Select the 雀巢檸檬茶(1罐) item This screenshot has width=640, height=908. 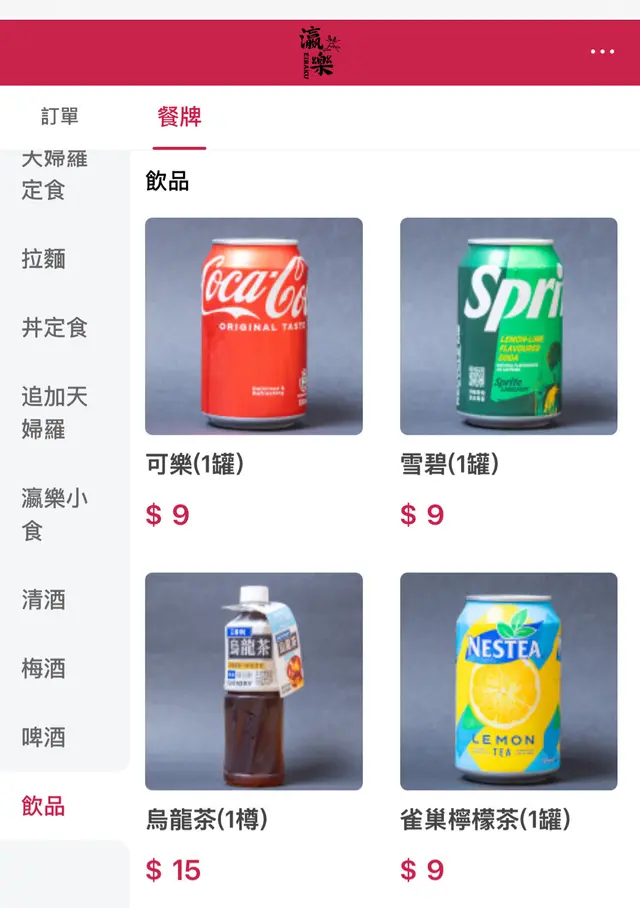pyautogui.click(x=508, y=681)
